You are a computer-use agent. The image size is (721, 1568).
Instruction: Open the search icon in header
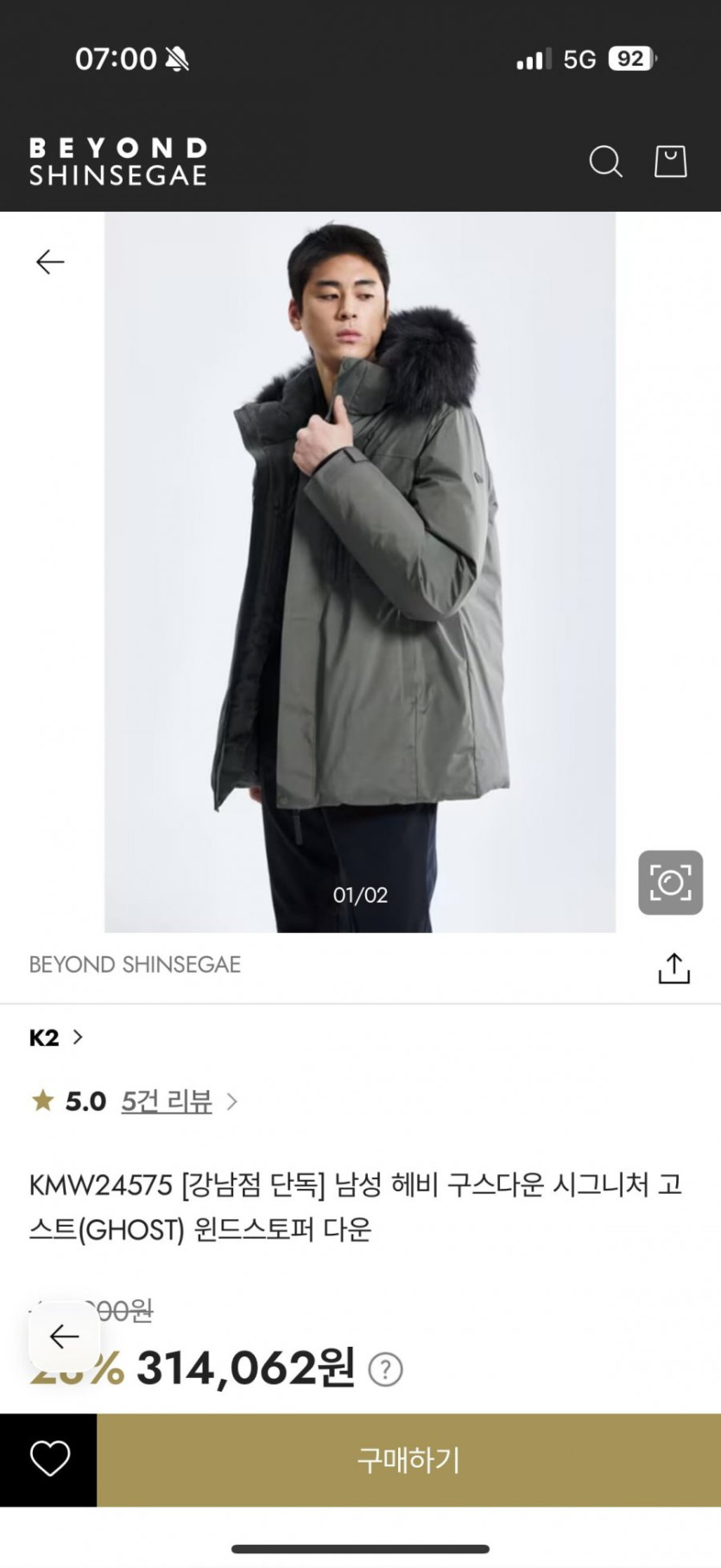click(x=605, y=162)
